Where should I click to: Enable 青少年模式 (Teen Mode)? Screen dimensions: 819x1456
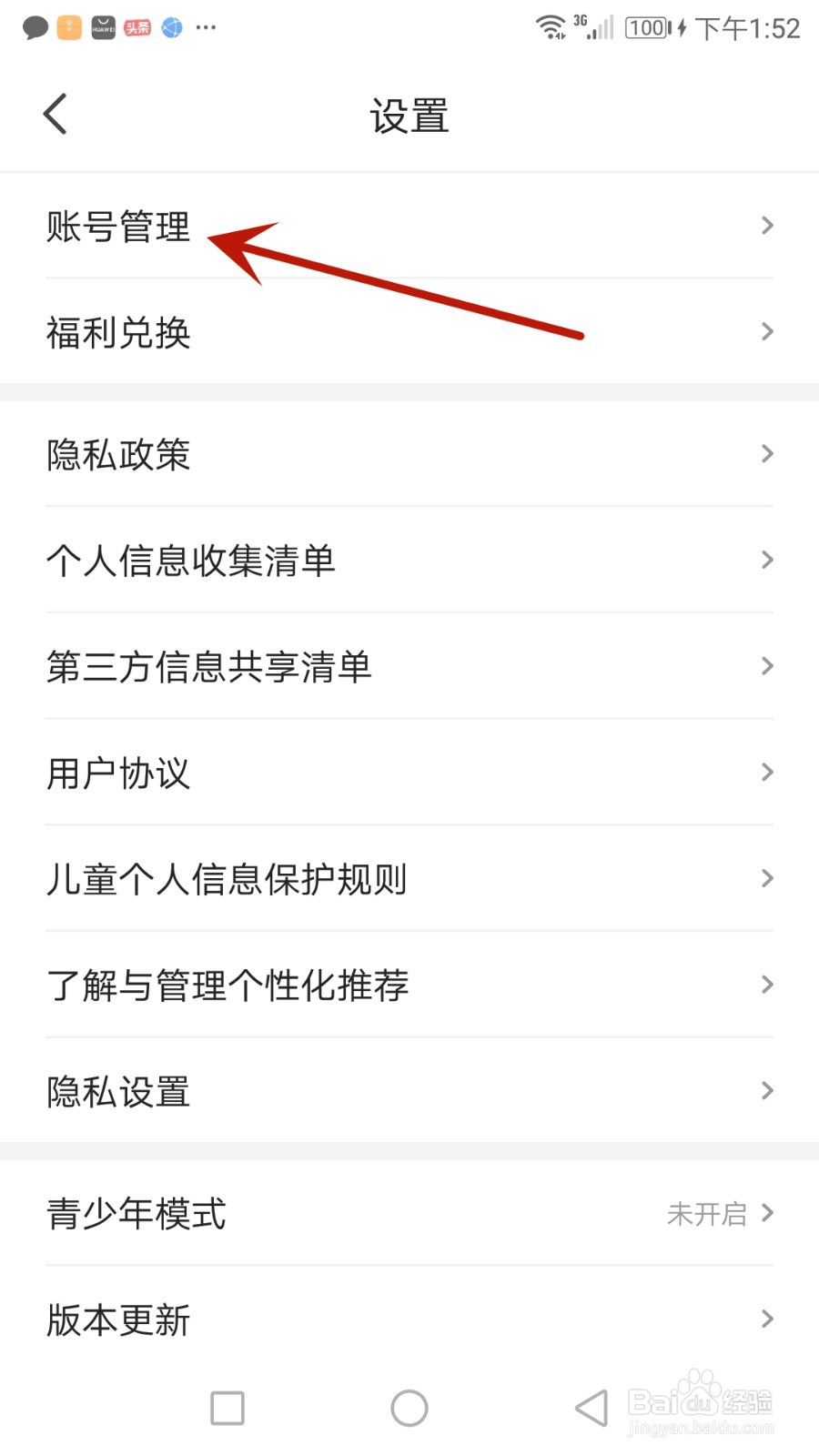click(409, 1213)
